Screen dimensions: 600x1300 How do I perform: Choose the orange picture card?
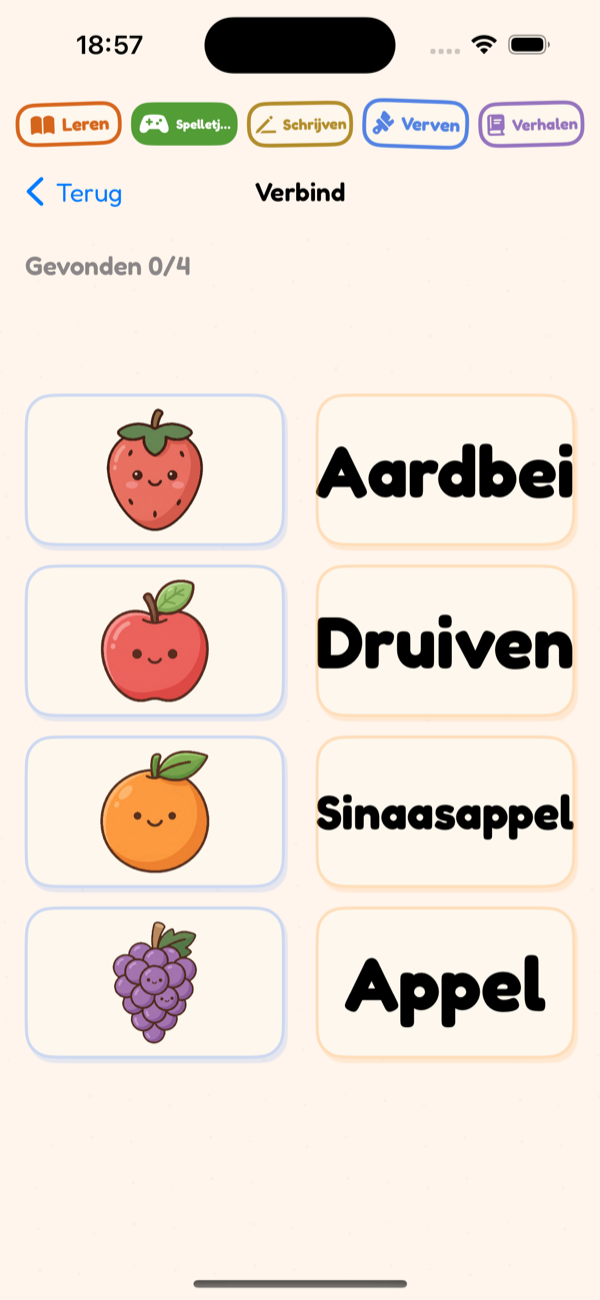pos(155,812)
